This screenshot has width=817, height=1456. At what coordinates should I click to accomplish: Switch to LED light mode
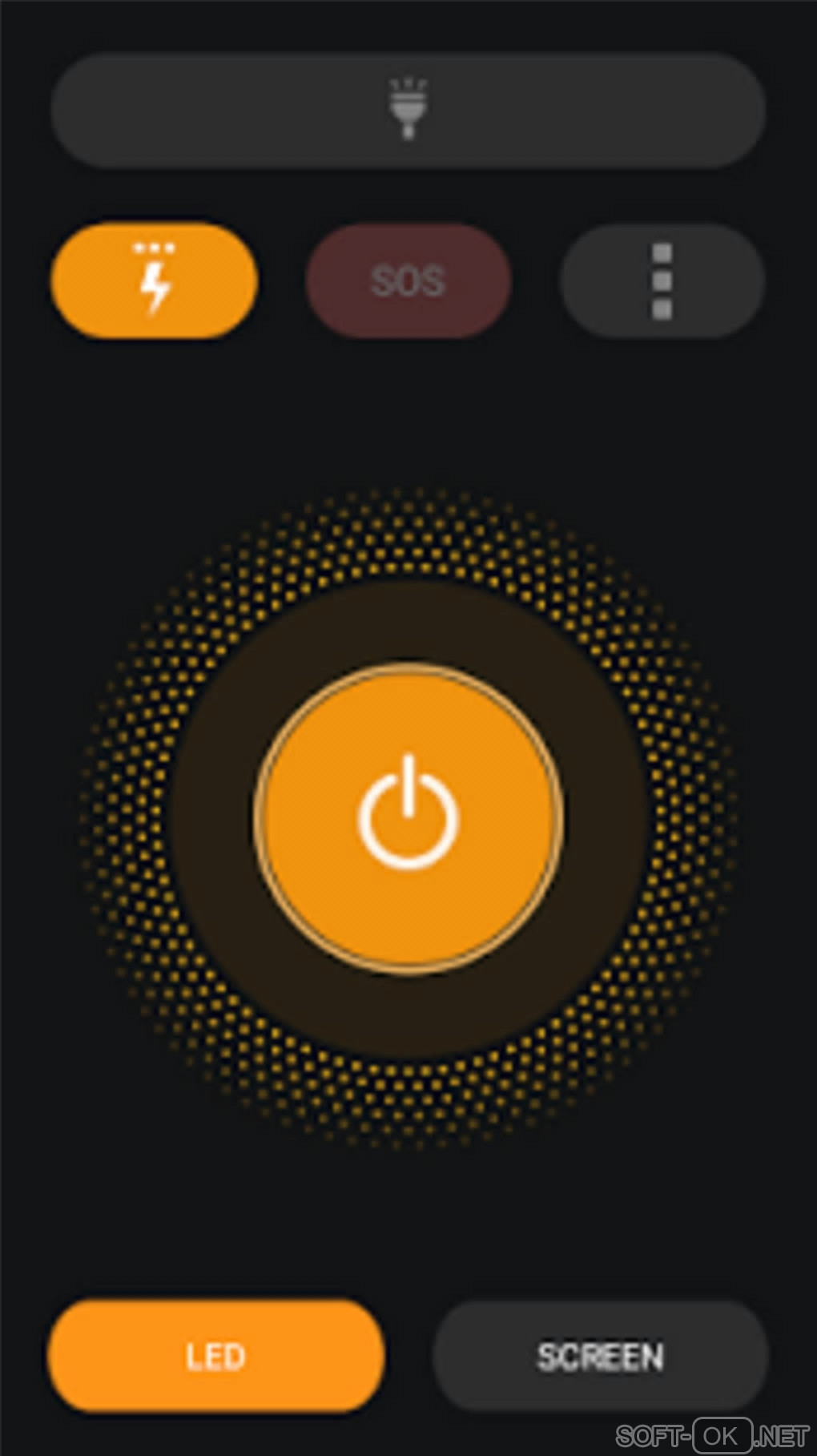tap(215, 1356)
